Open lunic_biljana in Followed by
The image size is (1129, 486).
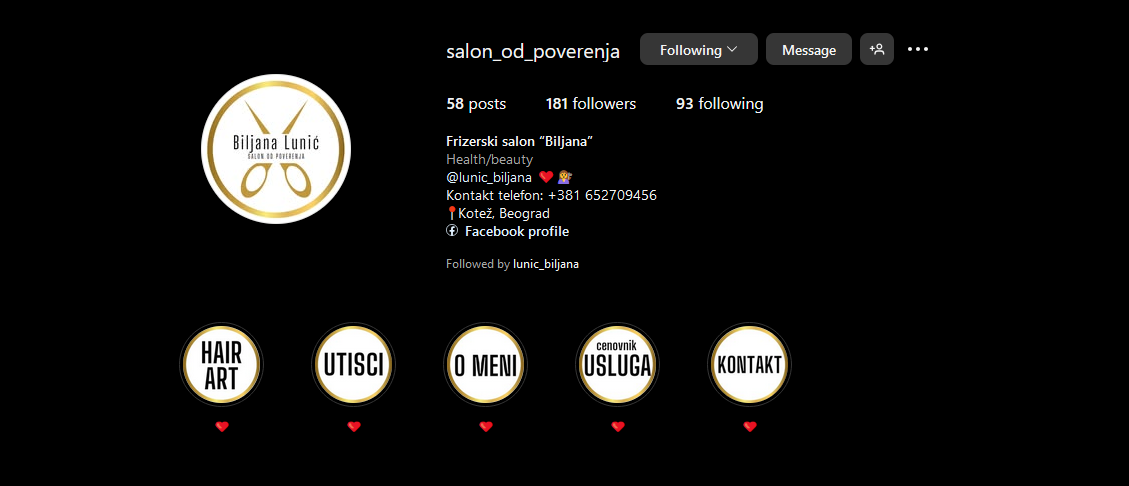pyautogui.click(x=546, y=264)
